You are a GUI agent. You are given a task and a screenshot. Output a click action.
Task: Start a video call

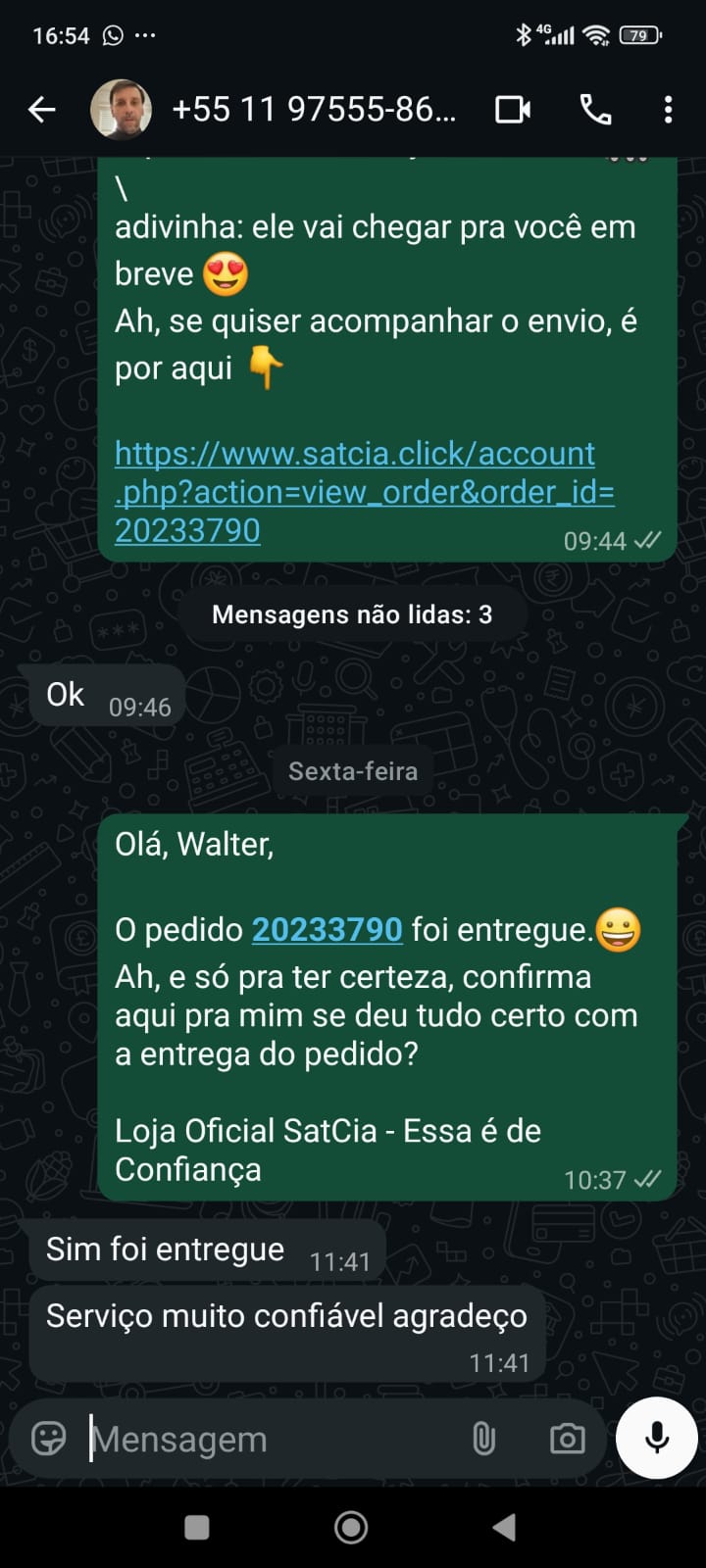(513, 110)
